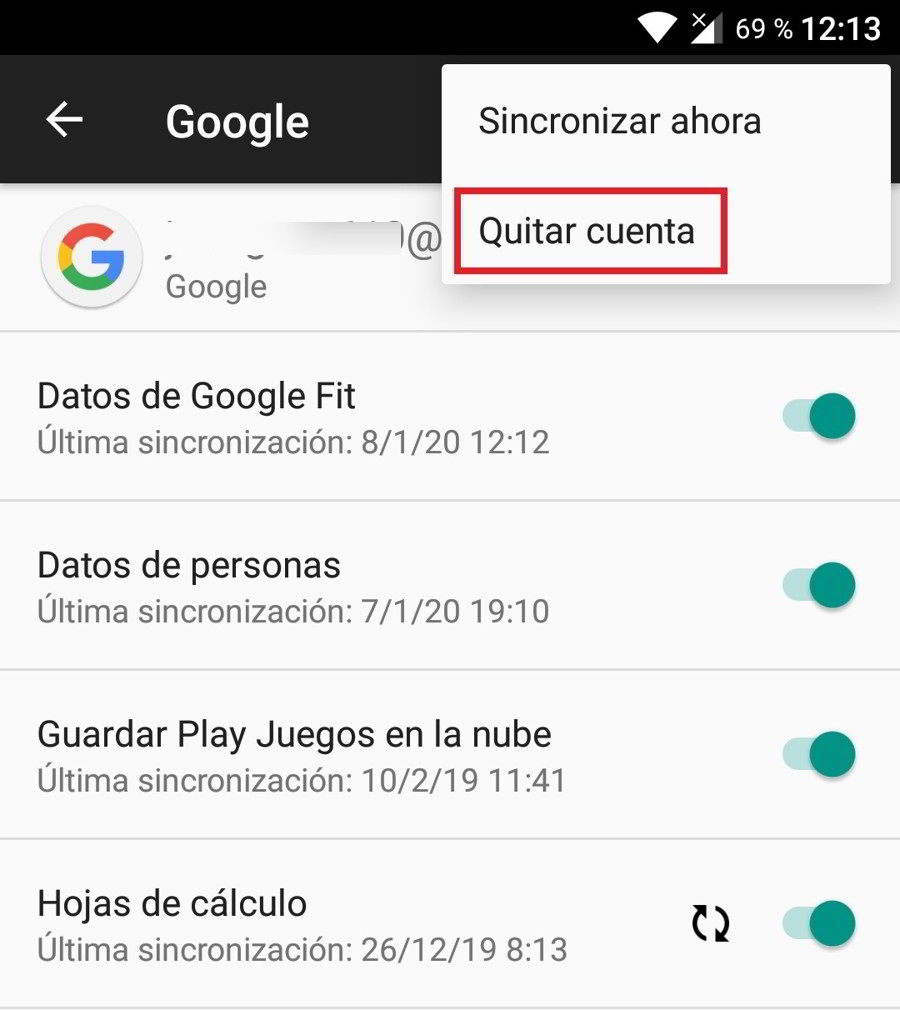Viewport: 900px width, 1010px height.
Task: Toggle Hojas de cálculo synchronization off
Action: pos(820,925)
